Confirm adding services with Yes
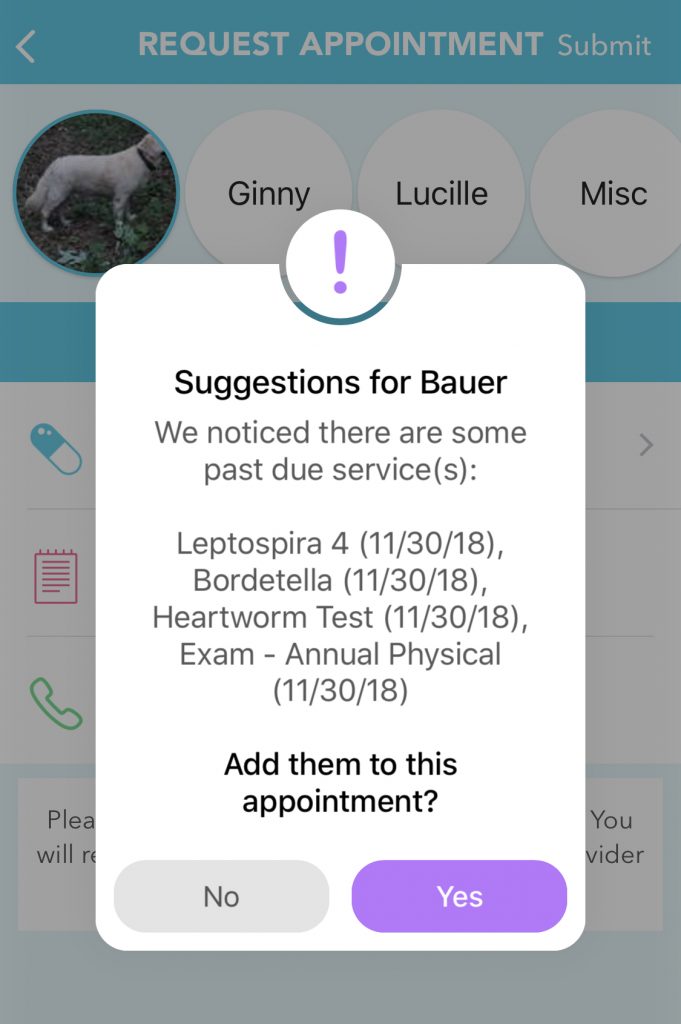This screenshot has width=681, height=1024. click(459, 896)
